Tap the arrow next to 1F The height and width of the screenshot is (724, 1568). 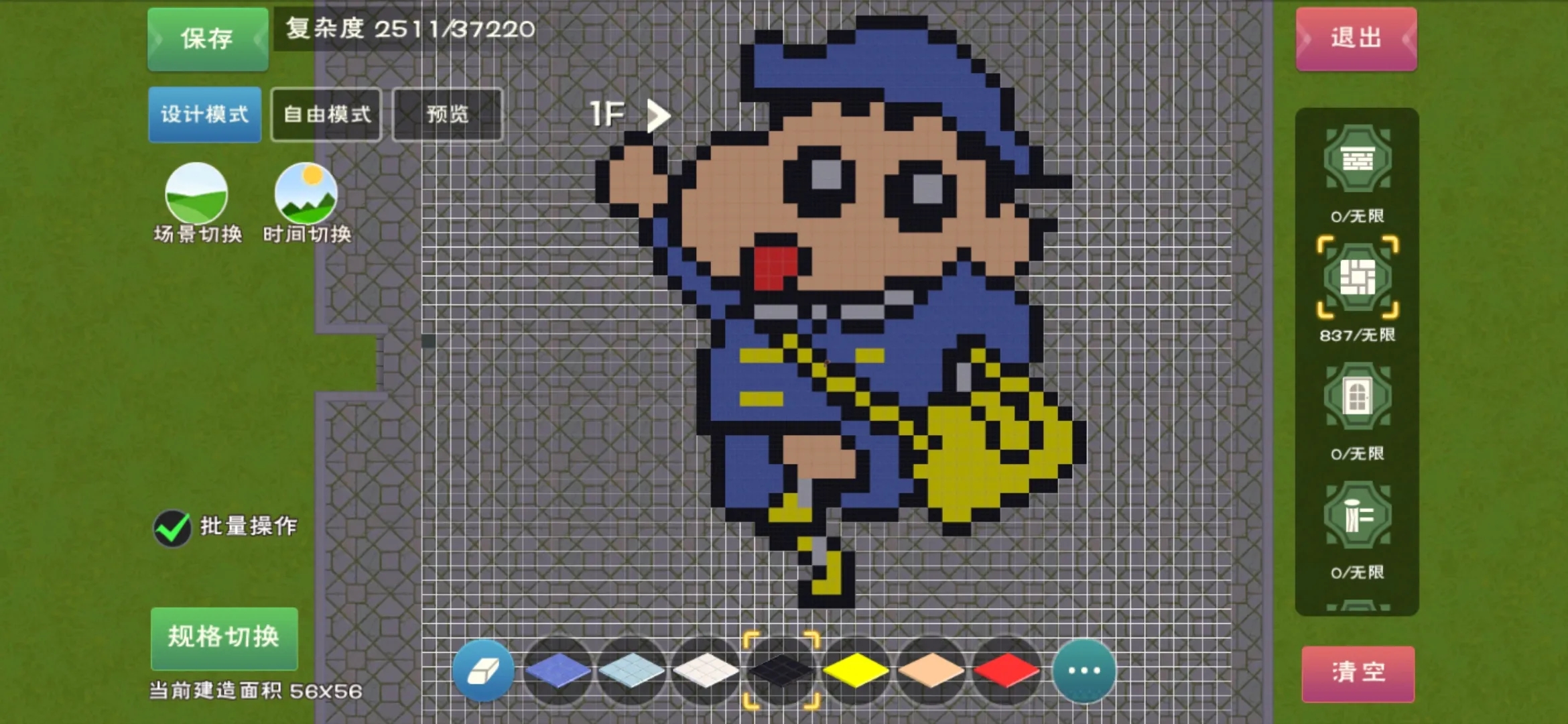coord(659,115)
